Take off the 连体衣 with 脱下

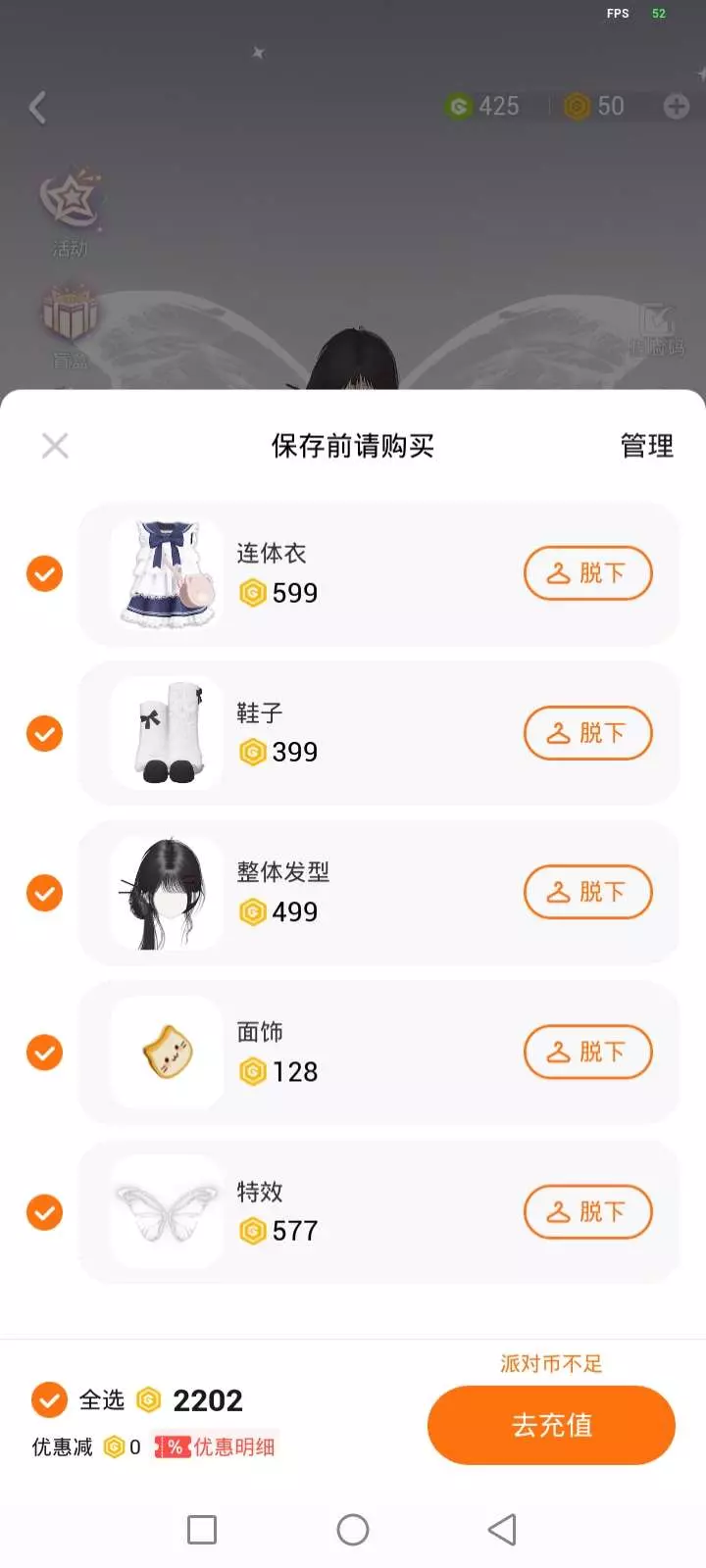587,573
